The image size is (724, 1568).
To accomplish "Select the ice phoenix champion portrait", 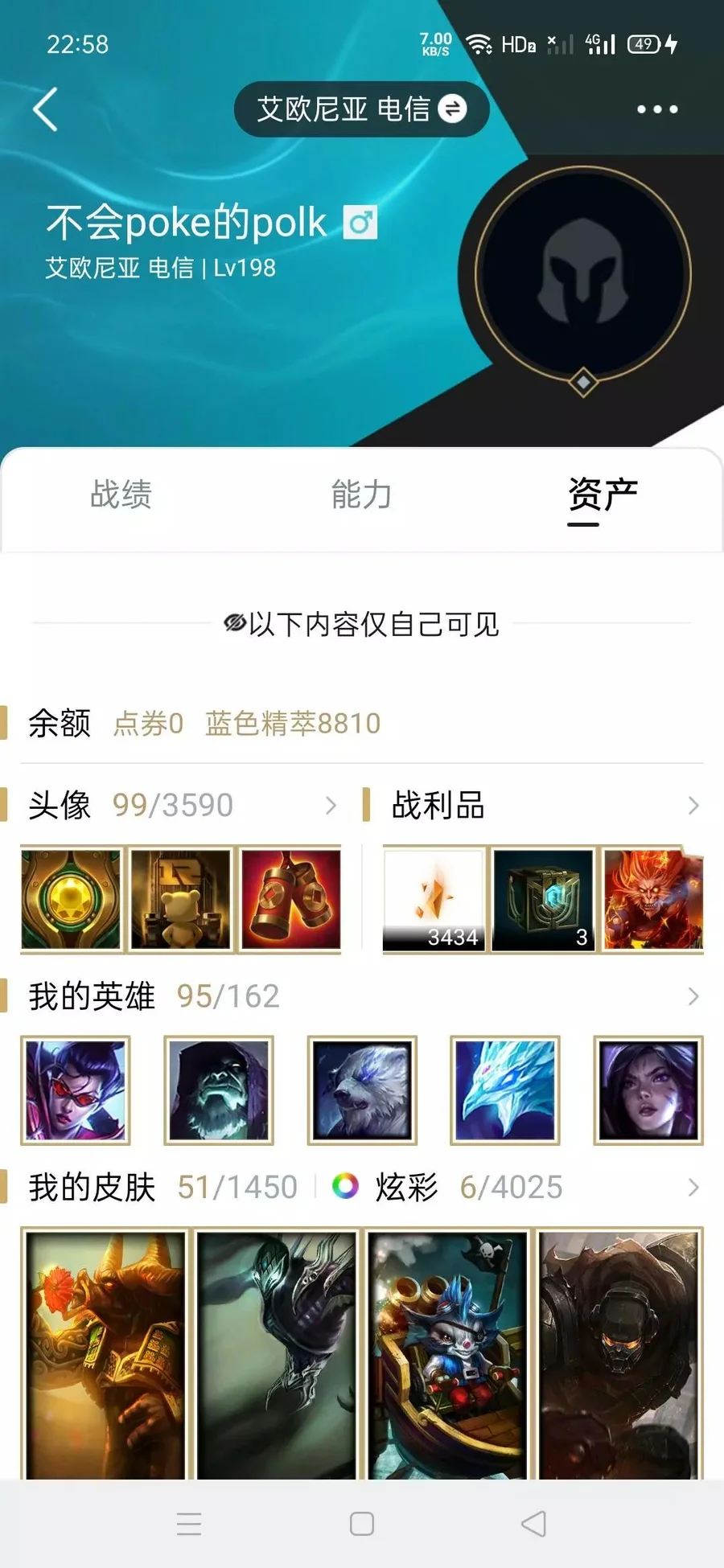I will click(x=504, y=1090).
